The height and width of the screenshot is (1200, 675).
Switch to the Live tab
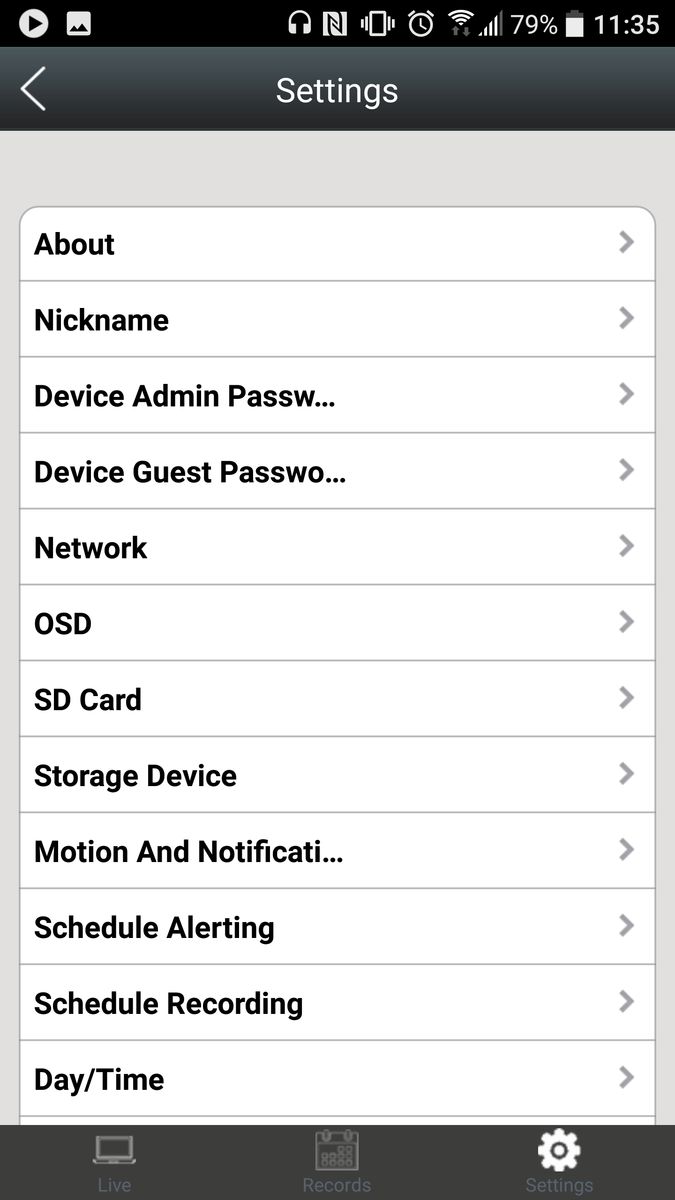pyautogui.click(x=114, y=1162)
